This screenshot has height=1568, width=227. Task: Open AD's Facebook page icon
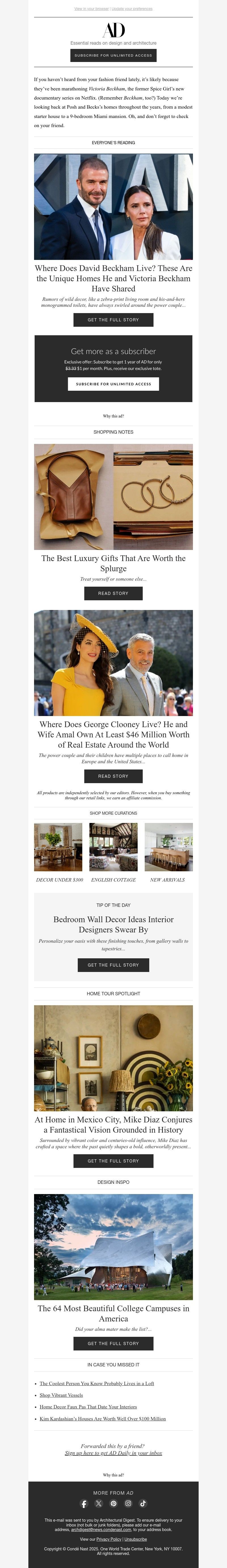(84, 1503)
